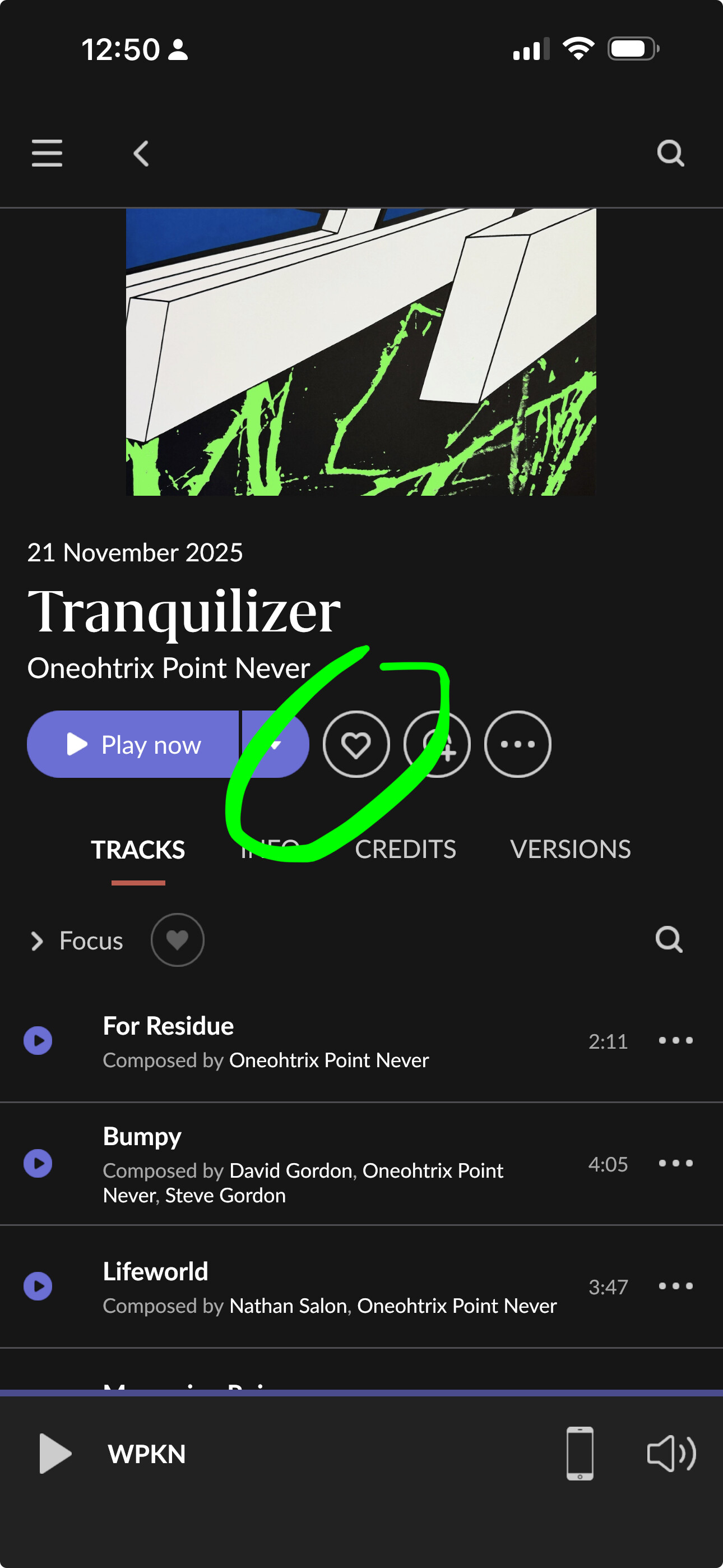
Task: Expand the Play now dropdown arrow
Action: coord(276,744)
